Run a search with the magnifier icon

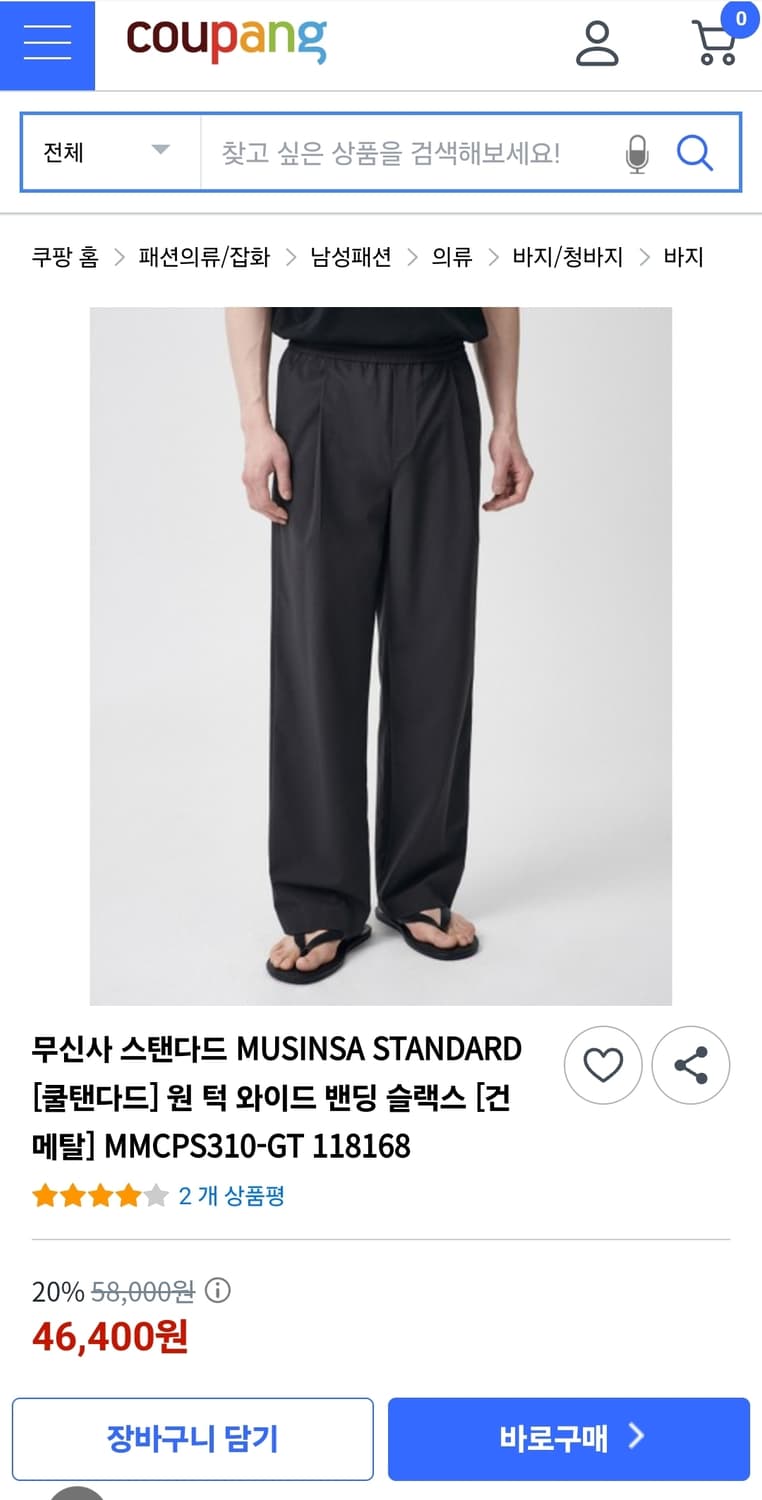click(x=694, y=153)
